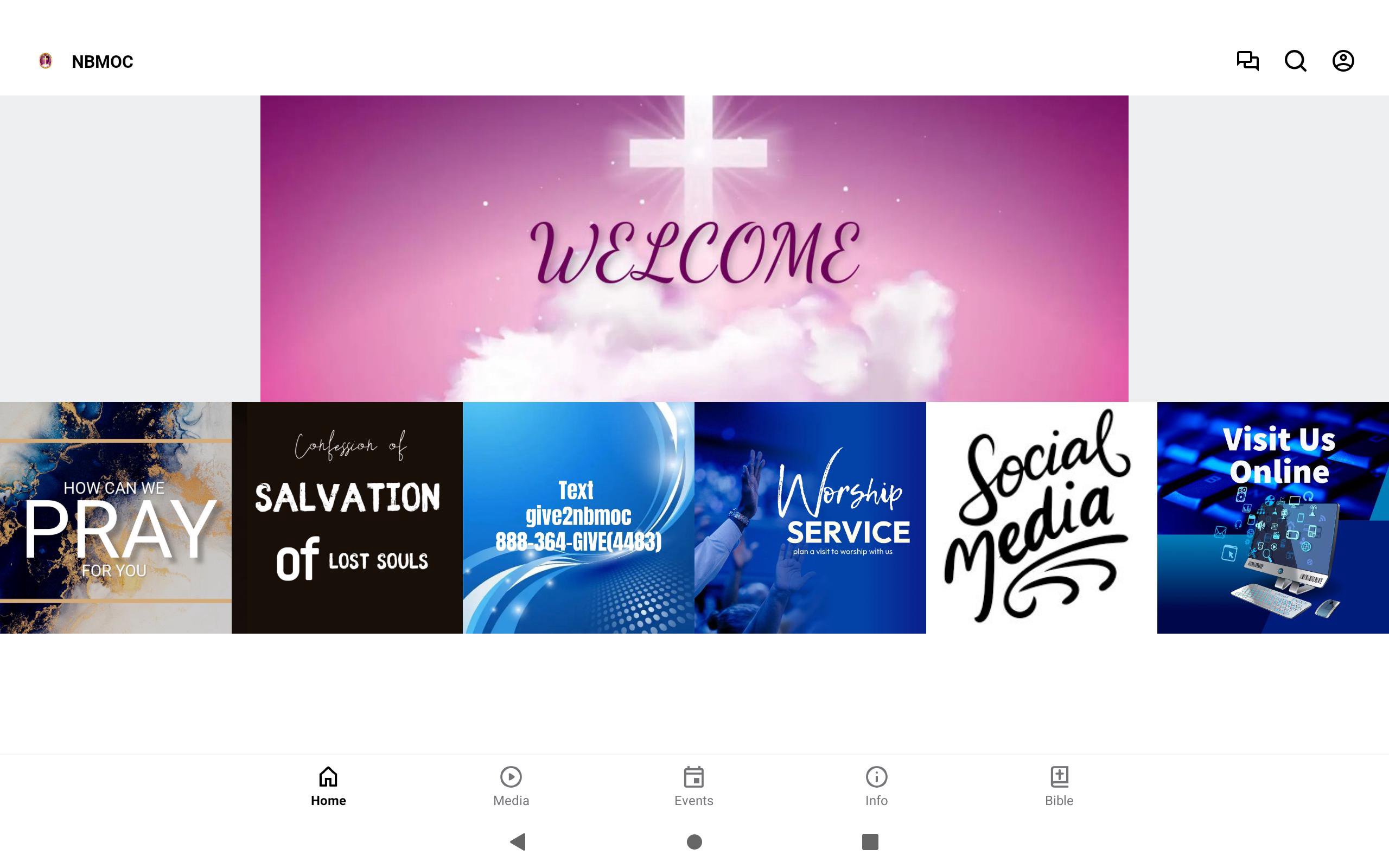The height and width of the screenshot is (868, 1389).
Task: Open the Worship Service tile
Action: (x=810, y=517)
